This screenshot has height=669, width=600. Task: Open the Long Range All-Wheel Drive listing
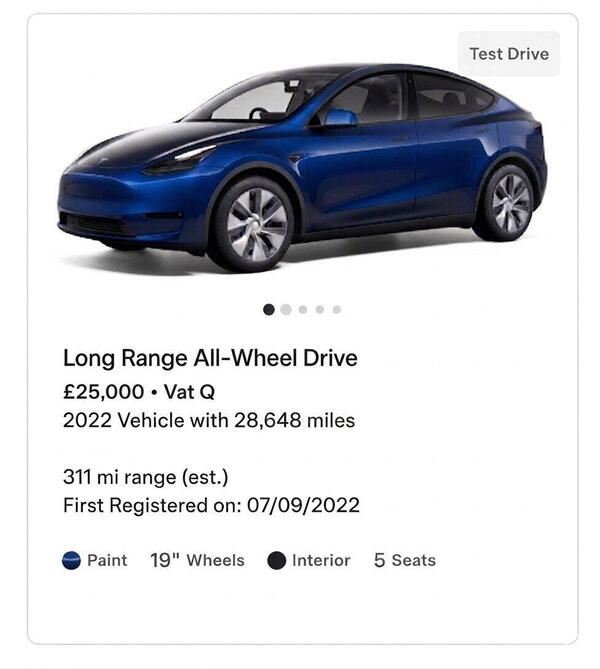point(210,357)
